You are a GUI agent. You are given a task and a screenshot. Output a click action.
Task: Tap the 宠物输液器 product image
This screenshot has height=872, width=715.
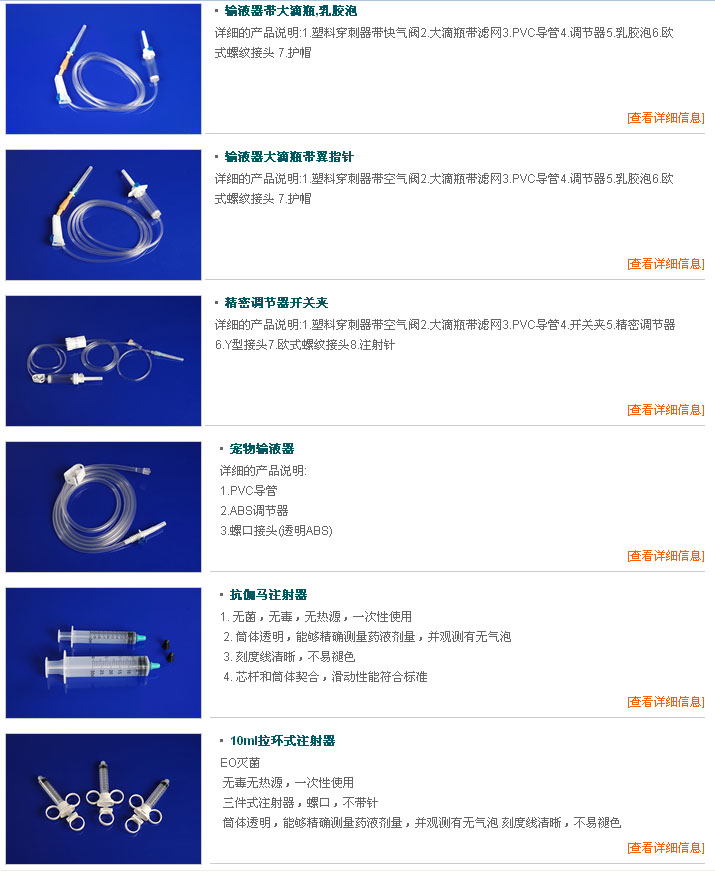103,506
